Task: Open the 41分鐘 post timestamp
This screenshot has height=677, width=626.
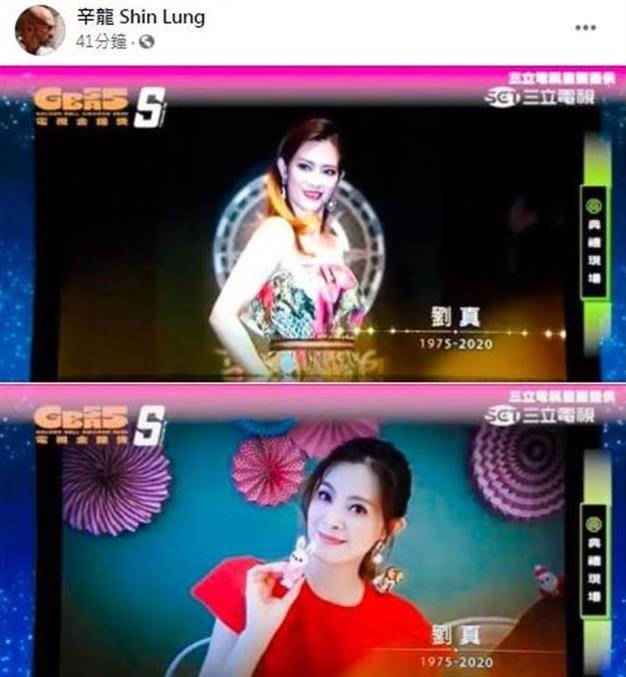Action: [x=102, y=42]
